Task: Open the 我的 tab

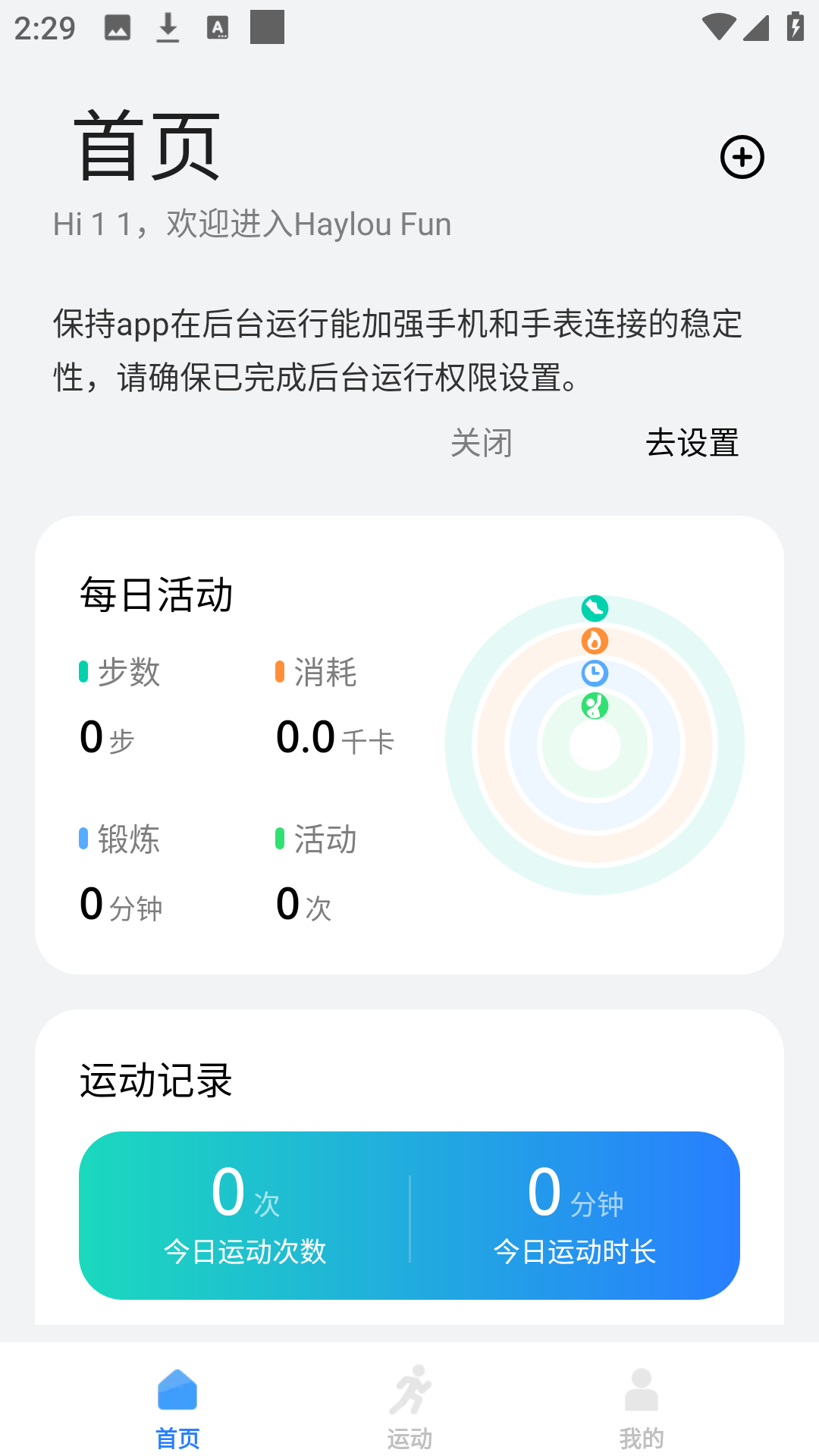Action: pyautogui.click(x=642, y=1412)
